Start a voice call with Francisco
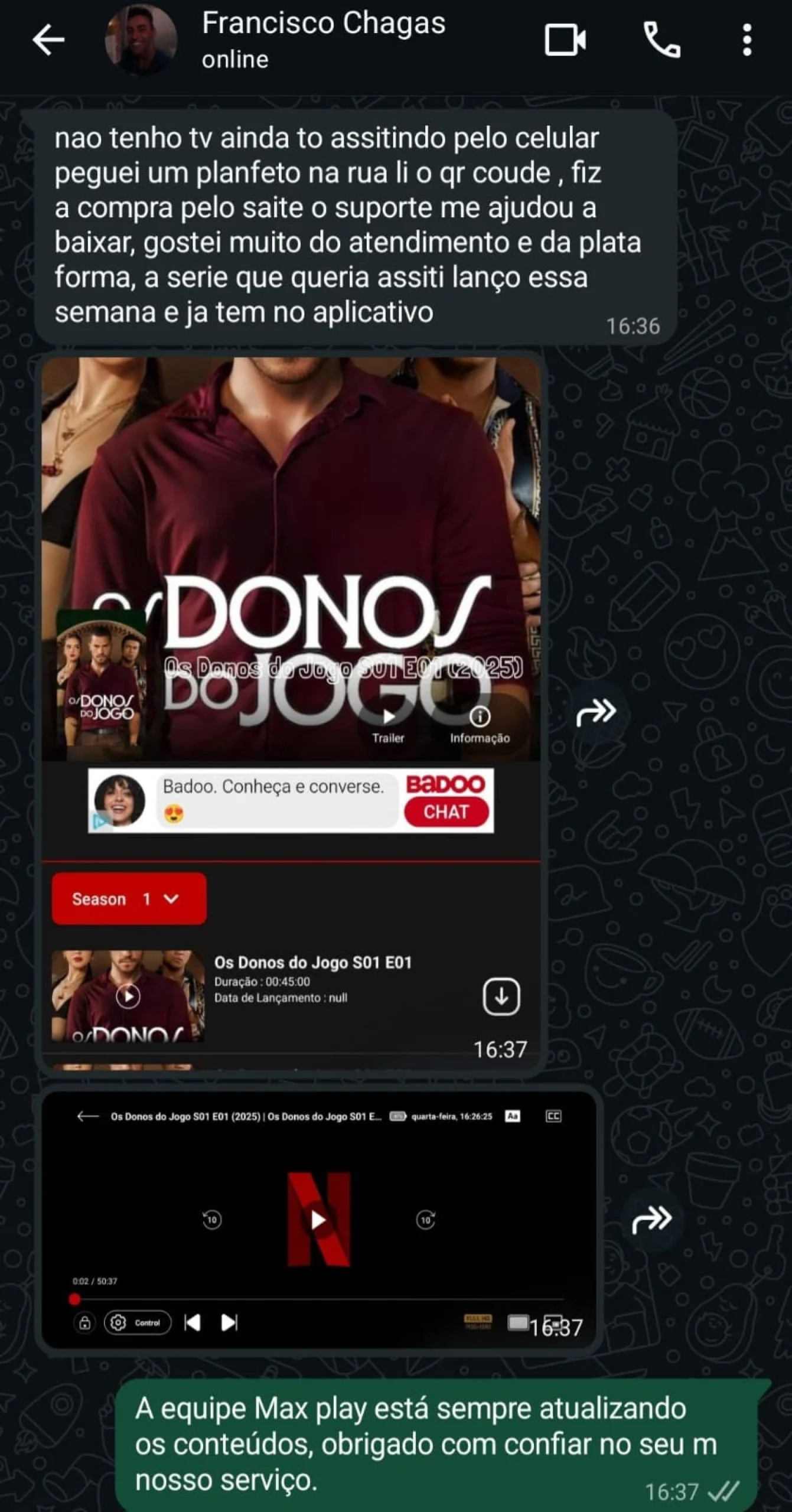Viewport: 792px width, 1512px height. click(x=661, y=40)
